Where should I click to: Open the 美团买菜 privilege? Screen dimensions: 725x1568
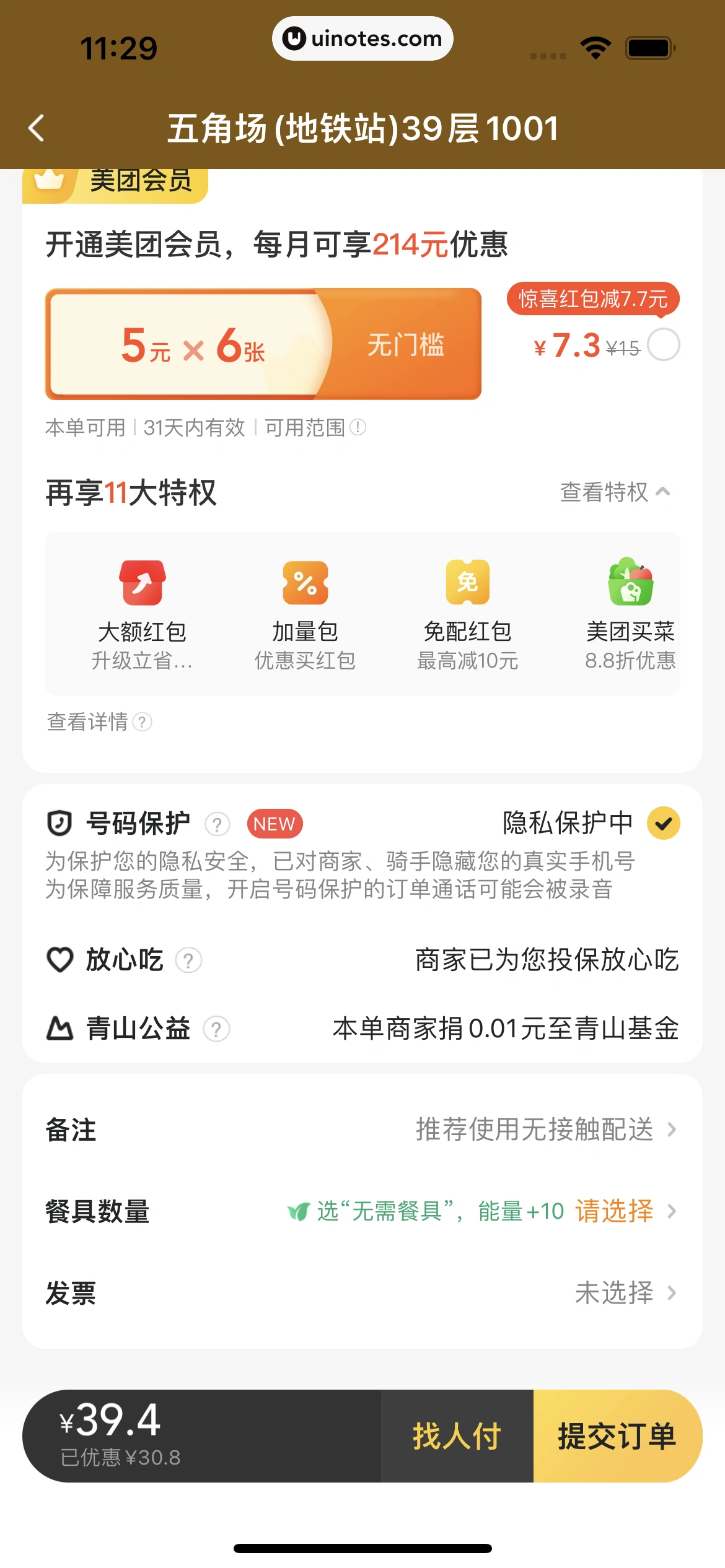(630, 613)
